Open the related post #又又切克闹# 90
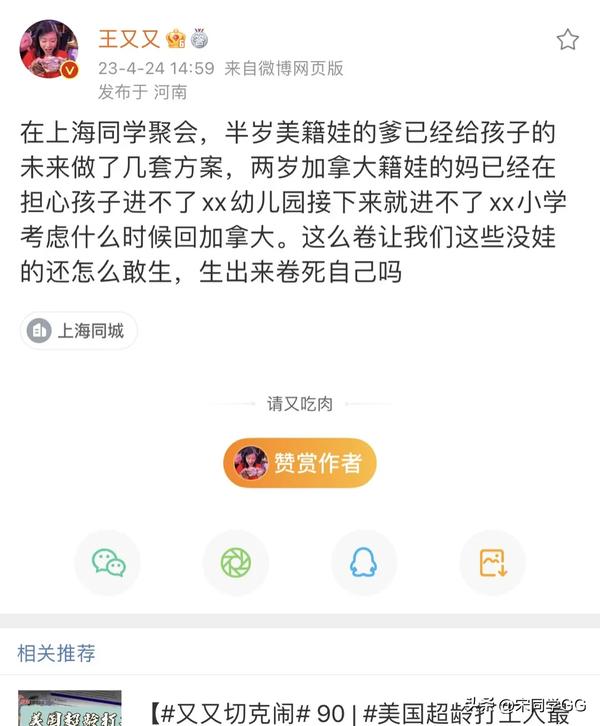Image resolution: width=600 pixels, height=726 pixels. click(x=360, y=712)
